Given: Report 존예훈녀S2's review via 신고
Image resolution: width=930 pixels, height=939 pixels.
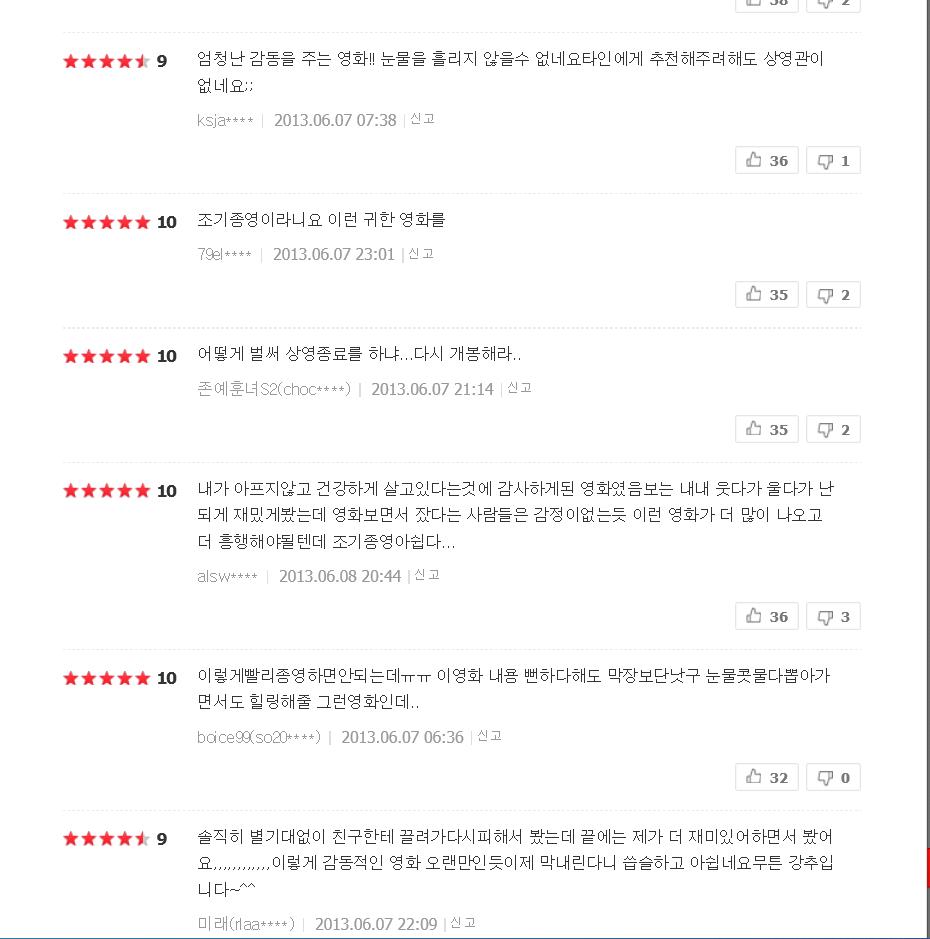Looking at the screenshot, I should pos(519,388).
